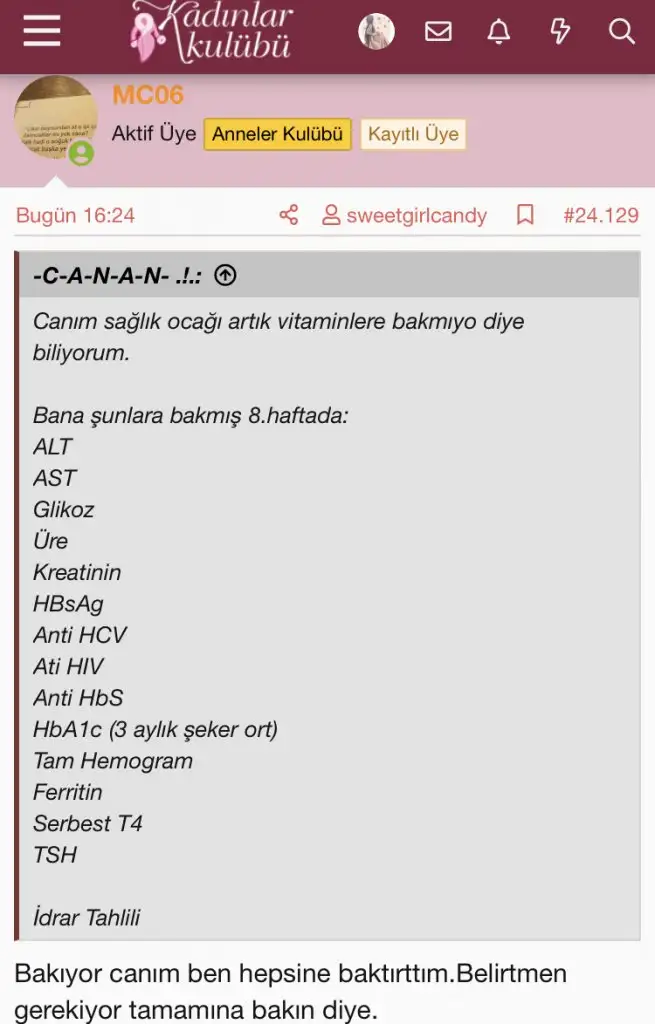The image size is (655, 1024).
Task: Open the MC06 username link
Action: 147,95
